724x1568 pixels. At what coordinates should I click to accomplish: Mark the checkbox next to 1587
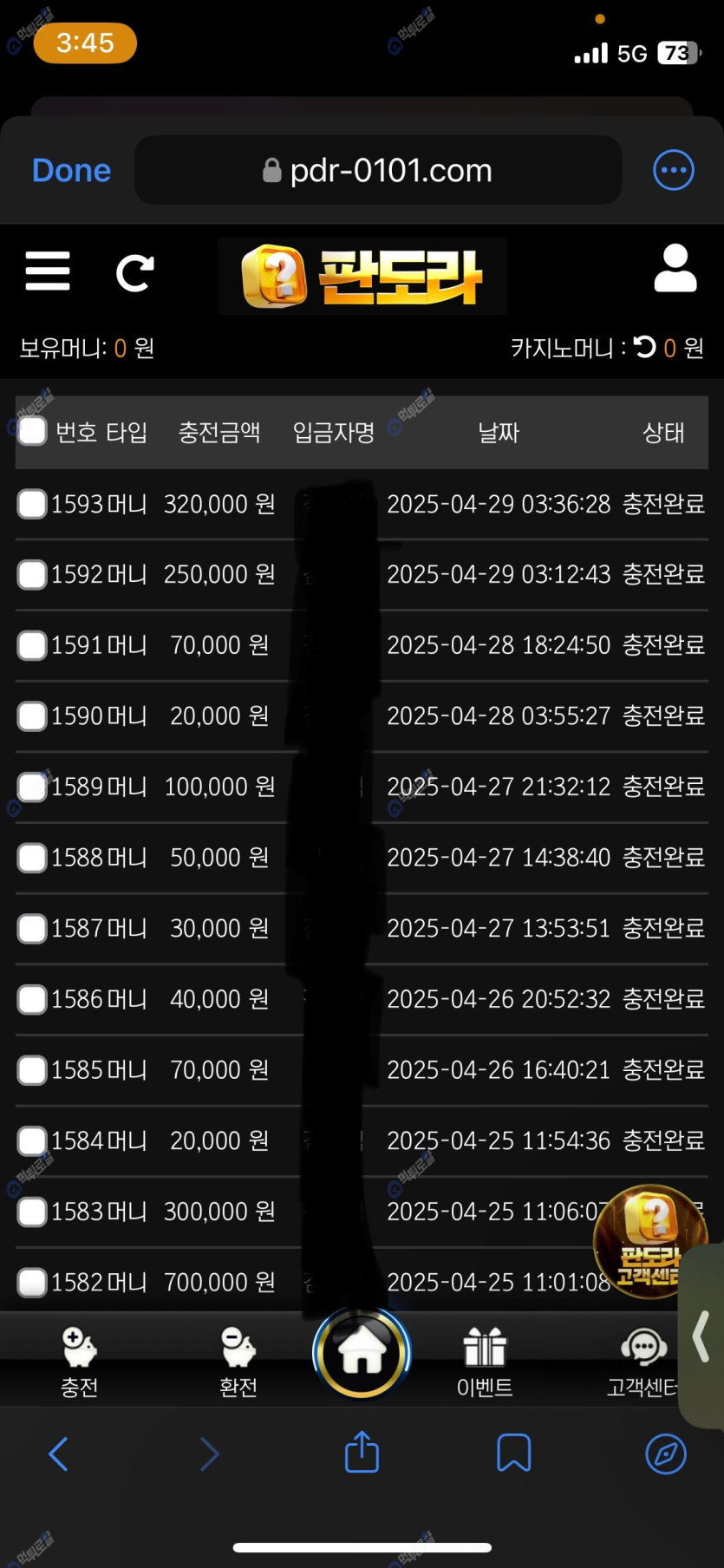[x=33, y=929]
